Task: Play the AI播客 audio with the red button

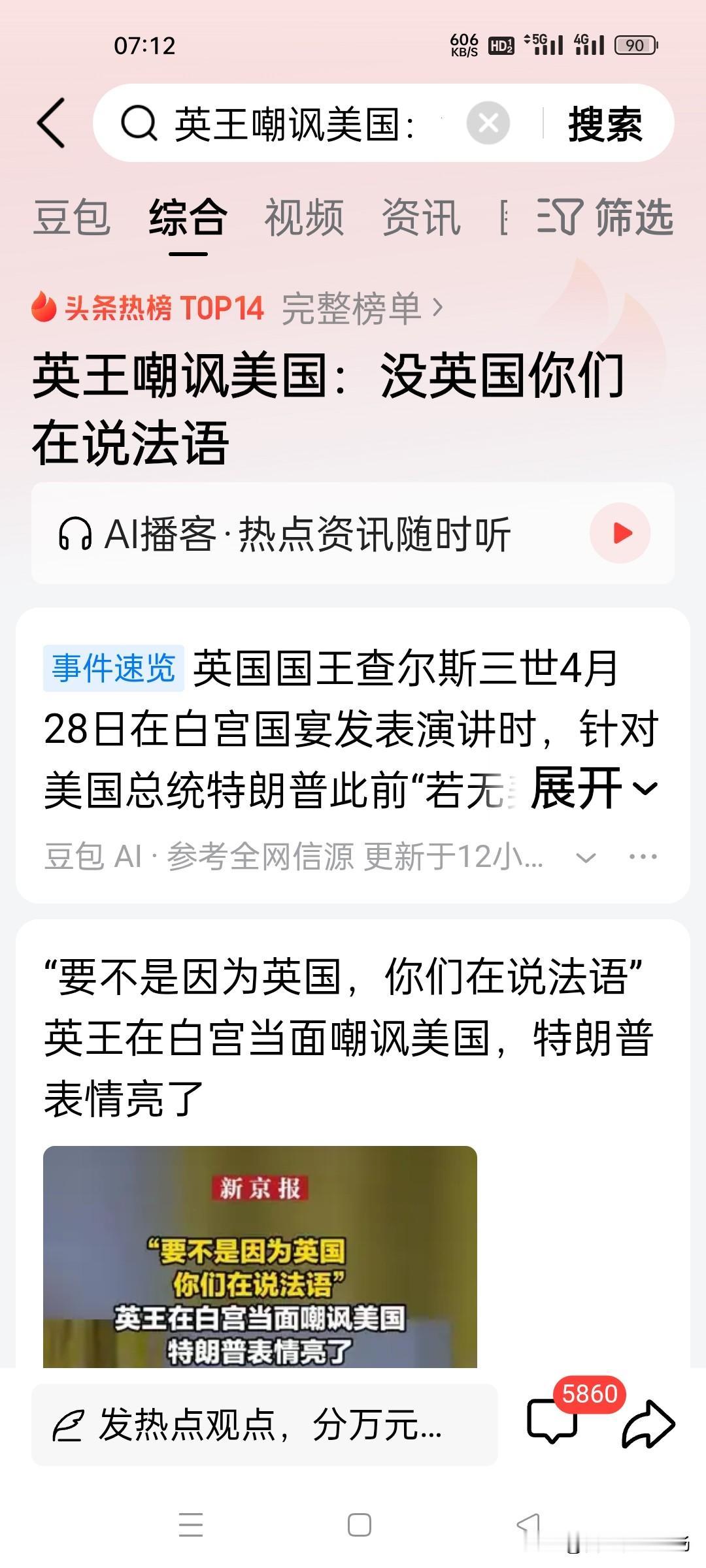Action: pyautogui.click(x=624, y=534)
